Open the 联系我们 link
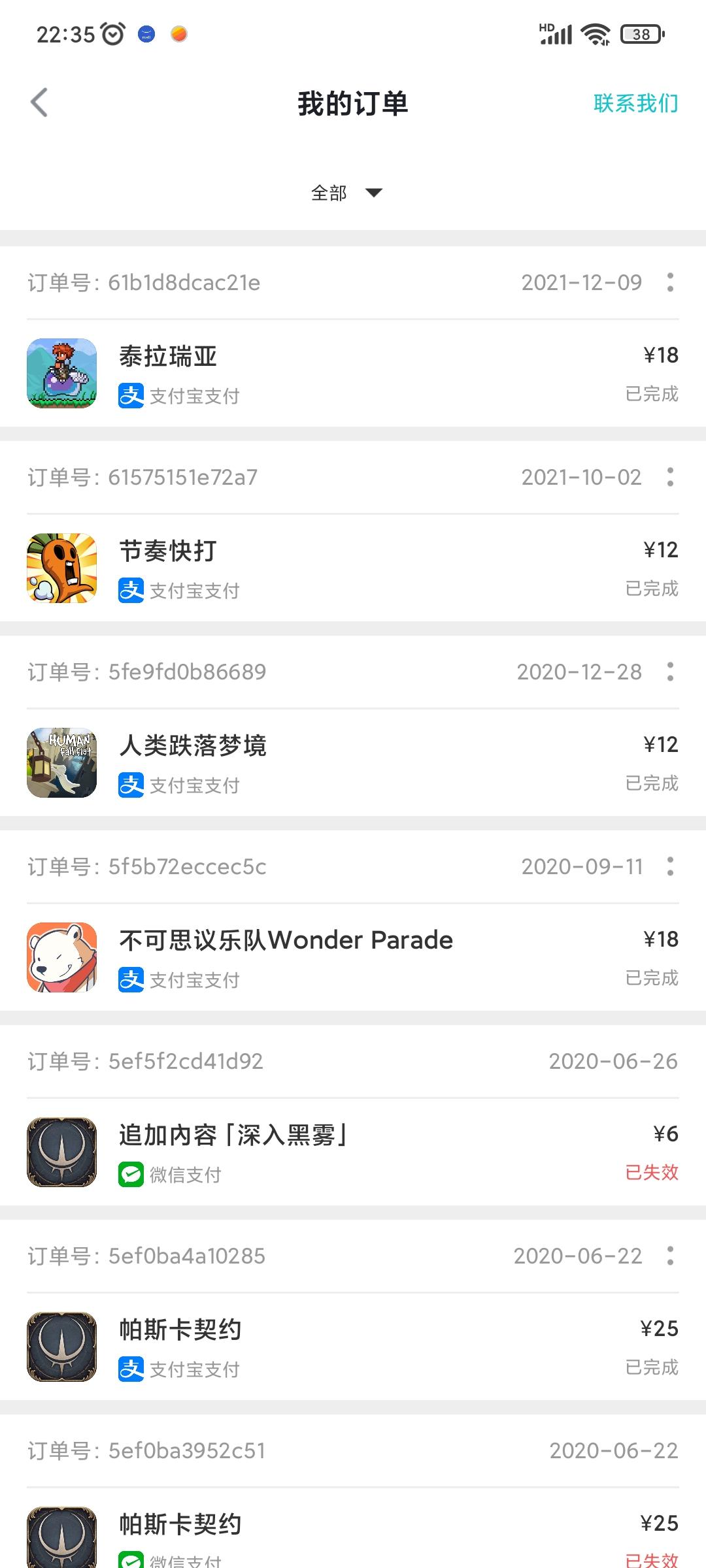The width and height of the screenshot is (706, 1568). point(635,103)
